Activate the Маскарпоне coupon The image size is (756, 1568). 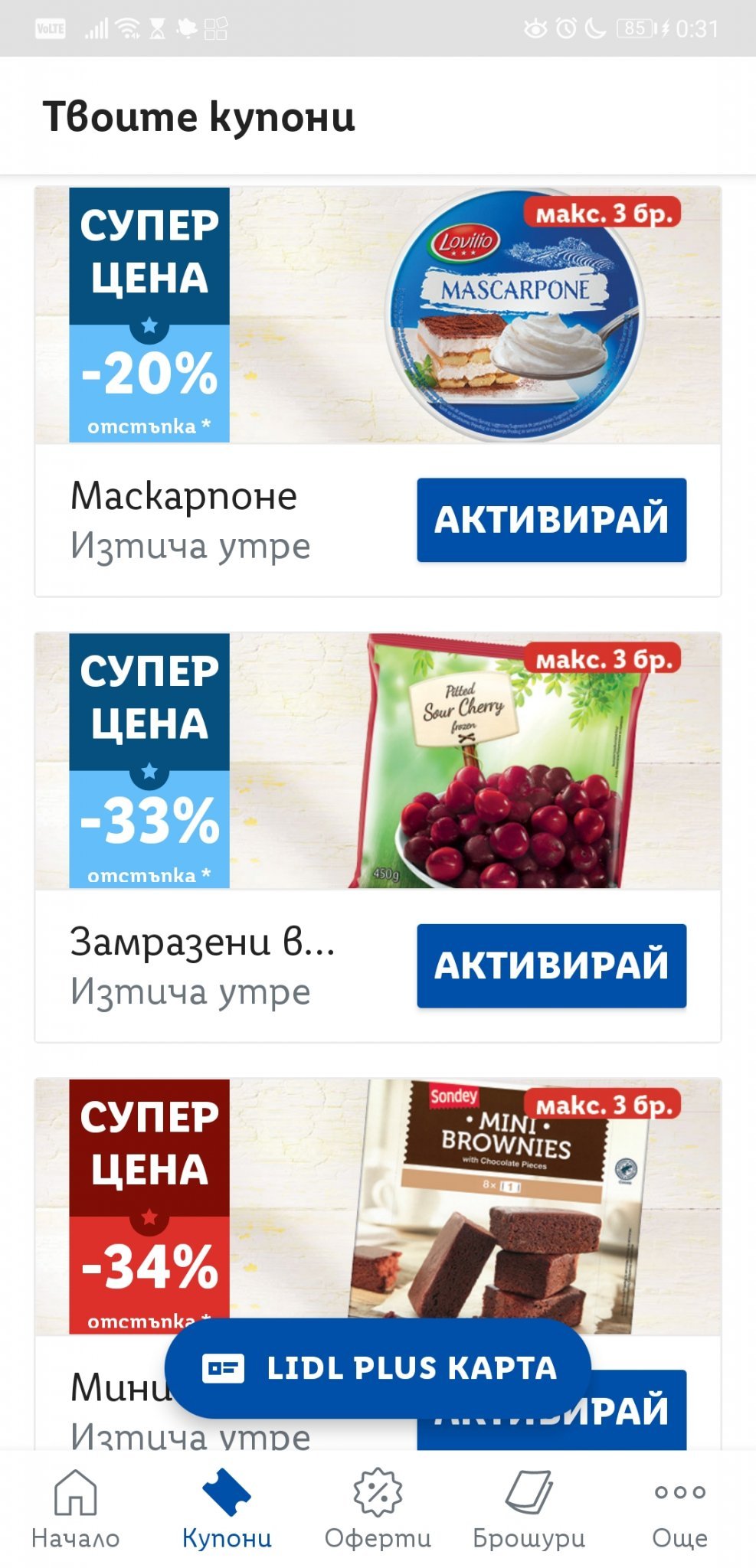tap(551, 520)
